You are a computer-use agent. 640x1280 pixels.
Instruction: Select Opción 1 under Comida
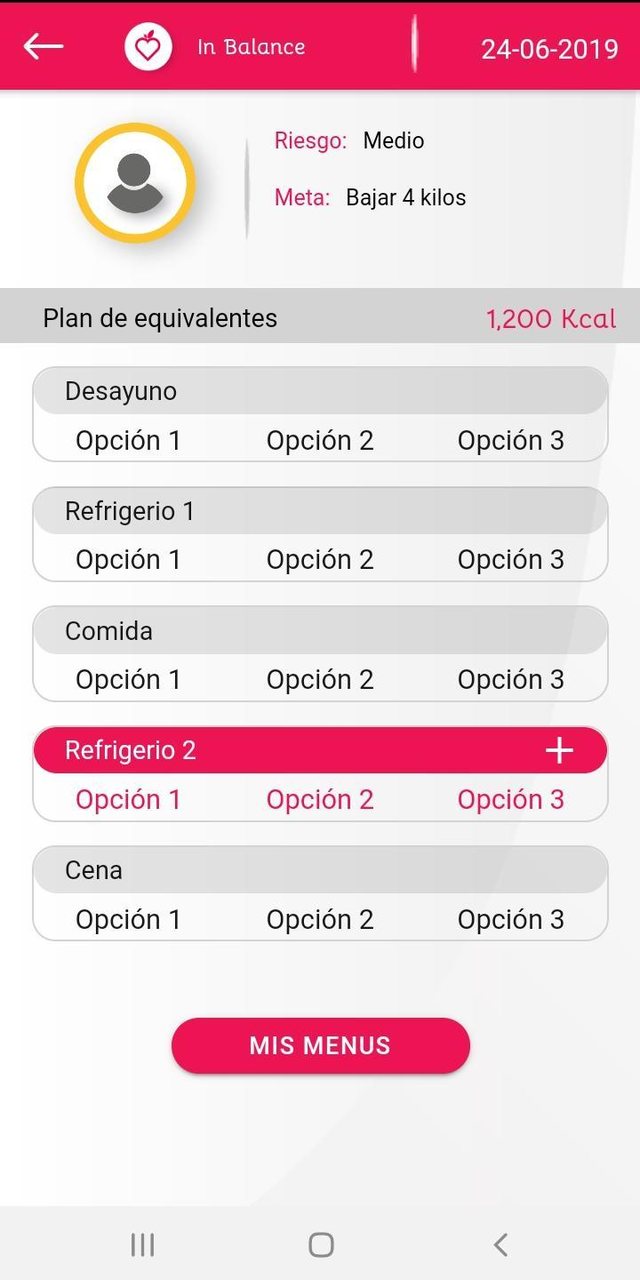tap(128, 680)
